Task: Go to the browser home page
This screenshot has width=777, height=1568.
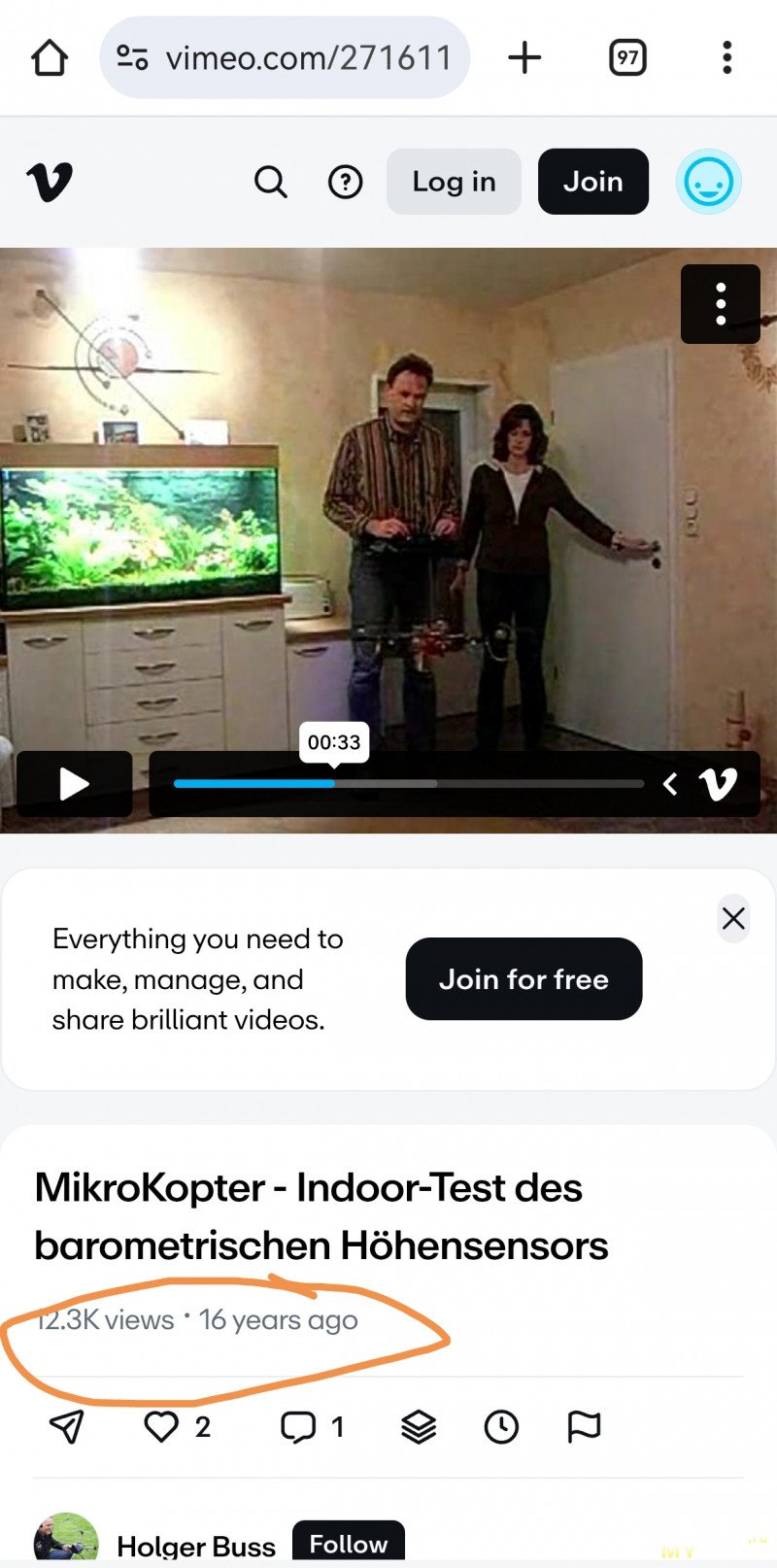Action: 50,58
